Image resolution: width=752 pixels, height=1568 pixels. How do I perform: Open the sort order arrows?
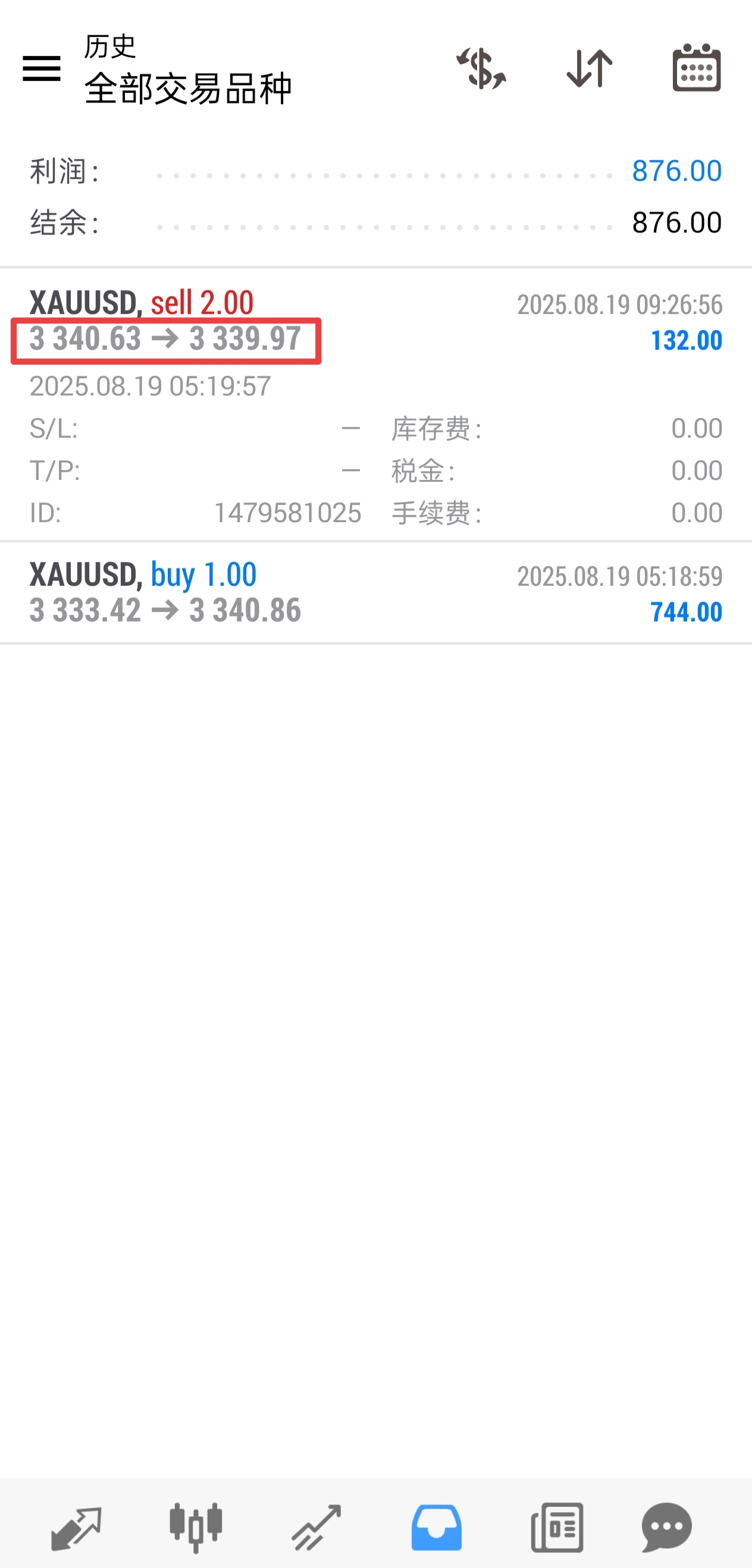590,68
